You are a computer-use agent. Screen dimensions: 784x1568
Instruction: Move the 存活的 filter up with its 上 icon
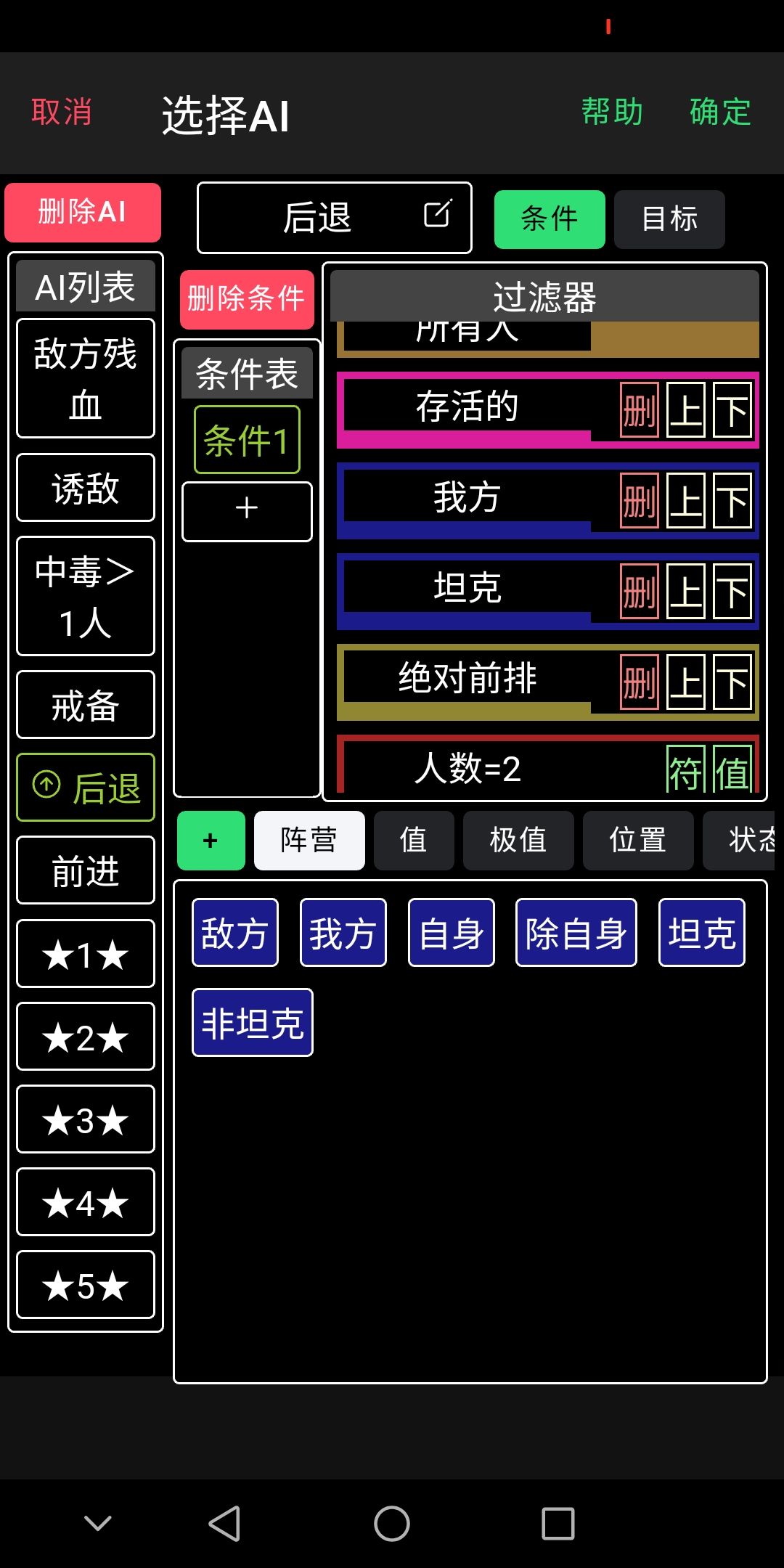(x=686, y=409)
